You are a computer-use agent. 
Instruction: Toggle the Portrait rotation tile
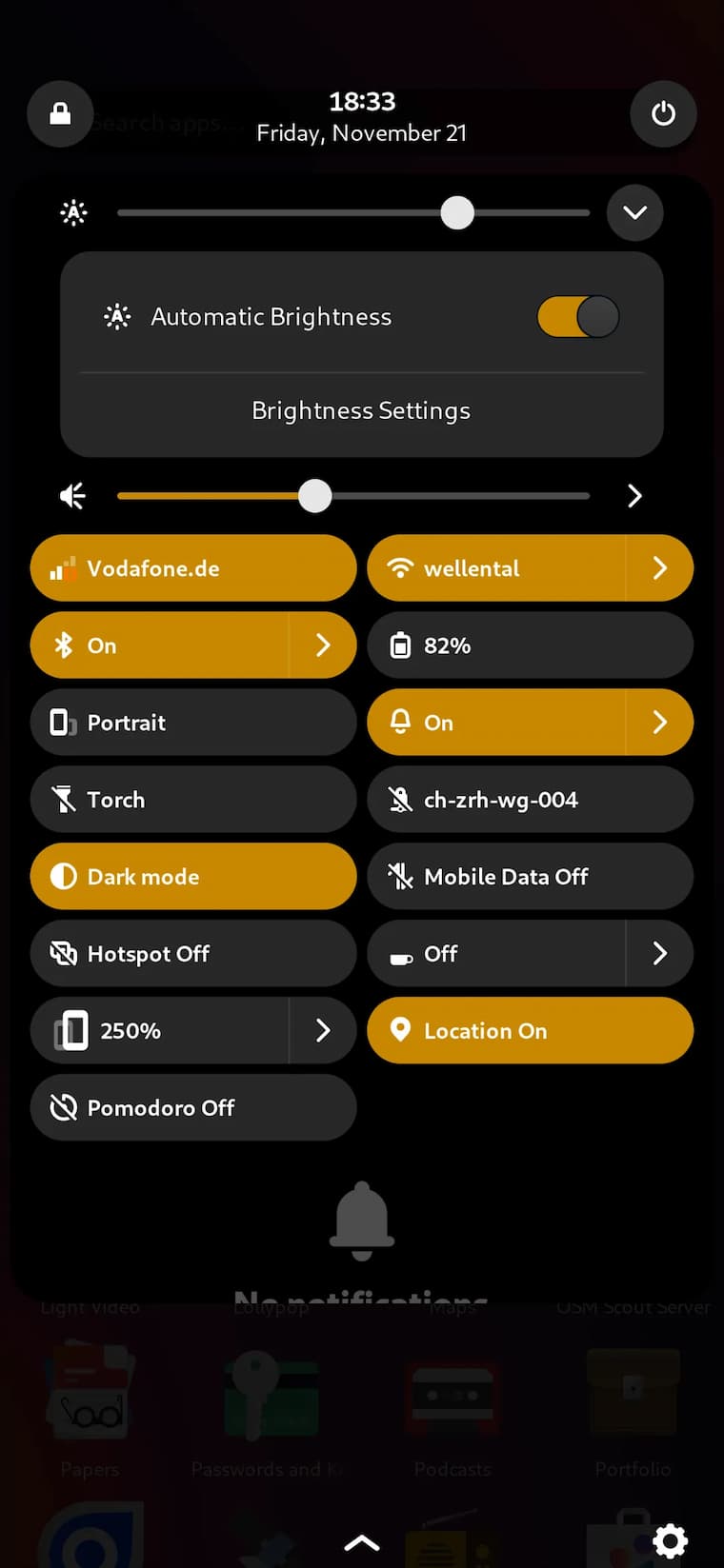coord(193,723)
